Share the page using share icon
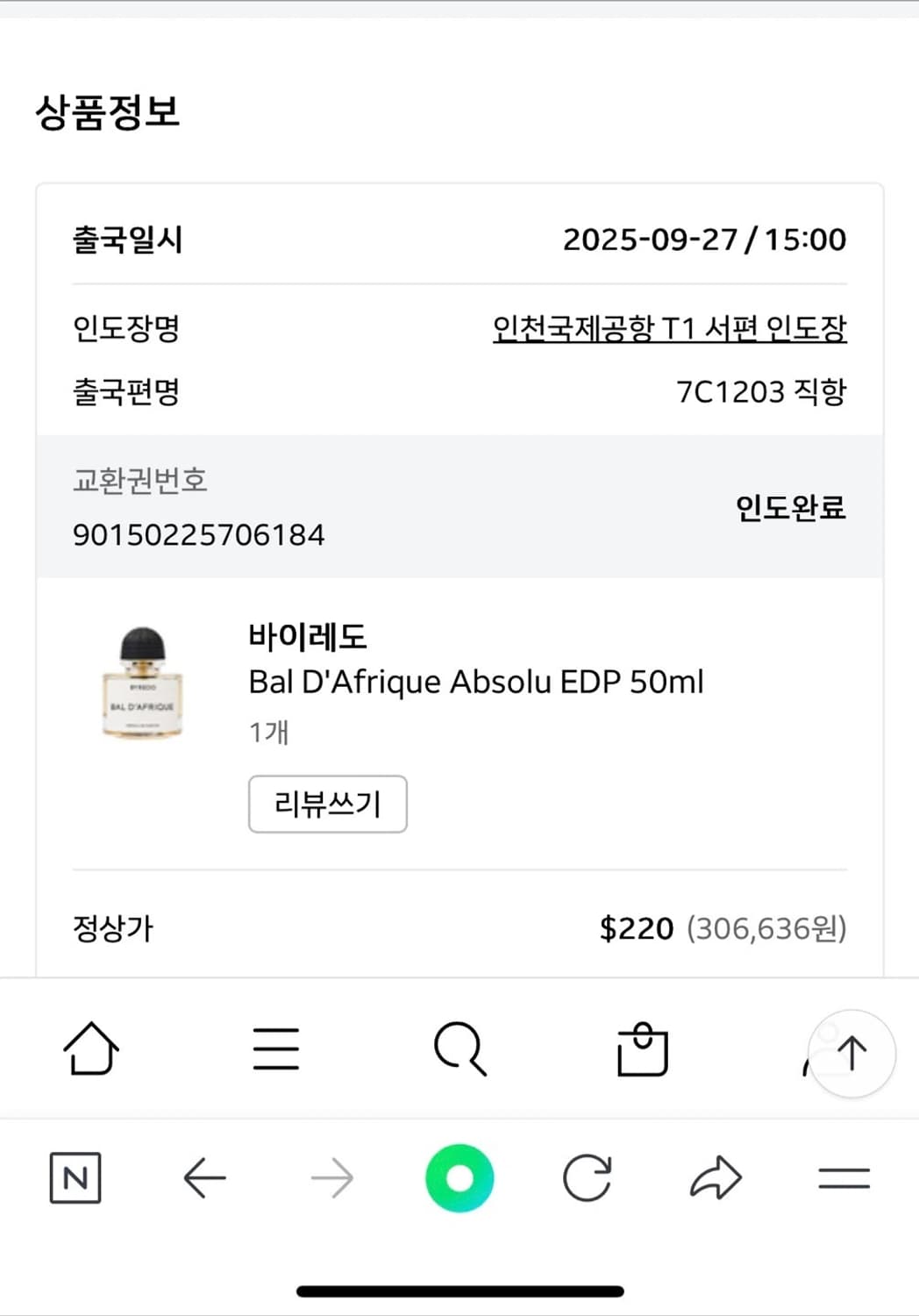919x1316 pixels. pyautogui.click(x=716, y=1178)
